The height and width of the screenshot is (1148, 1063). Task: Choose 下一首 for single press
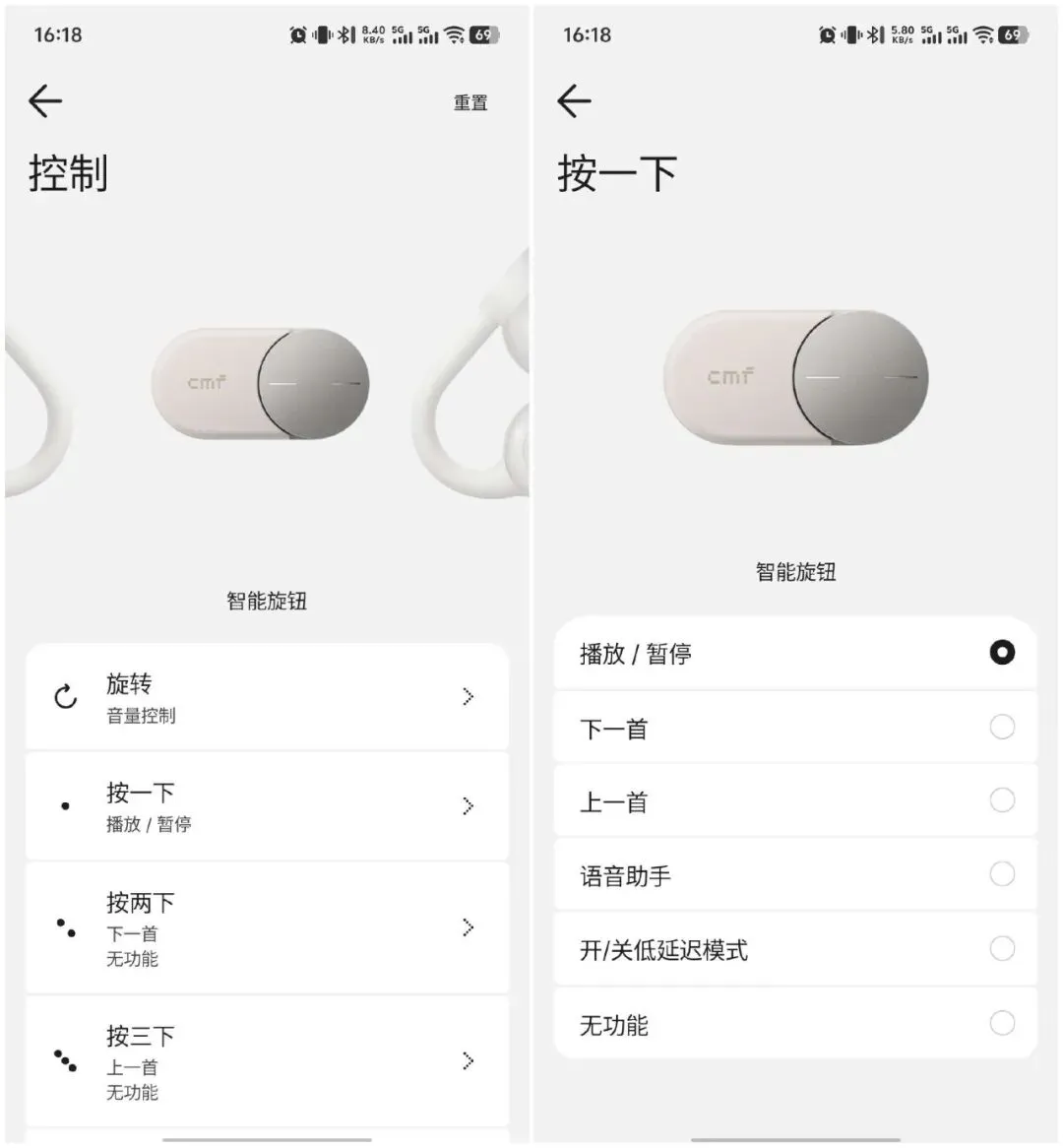pos(796,728)
